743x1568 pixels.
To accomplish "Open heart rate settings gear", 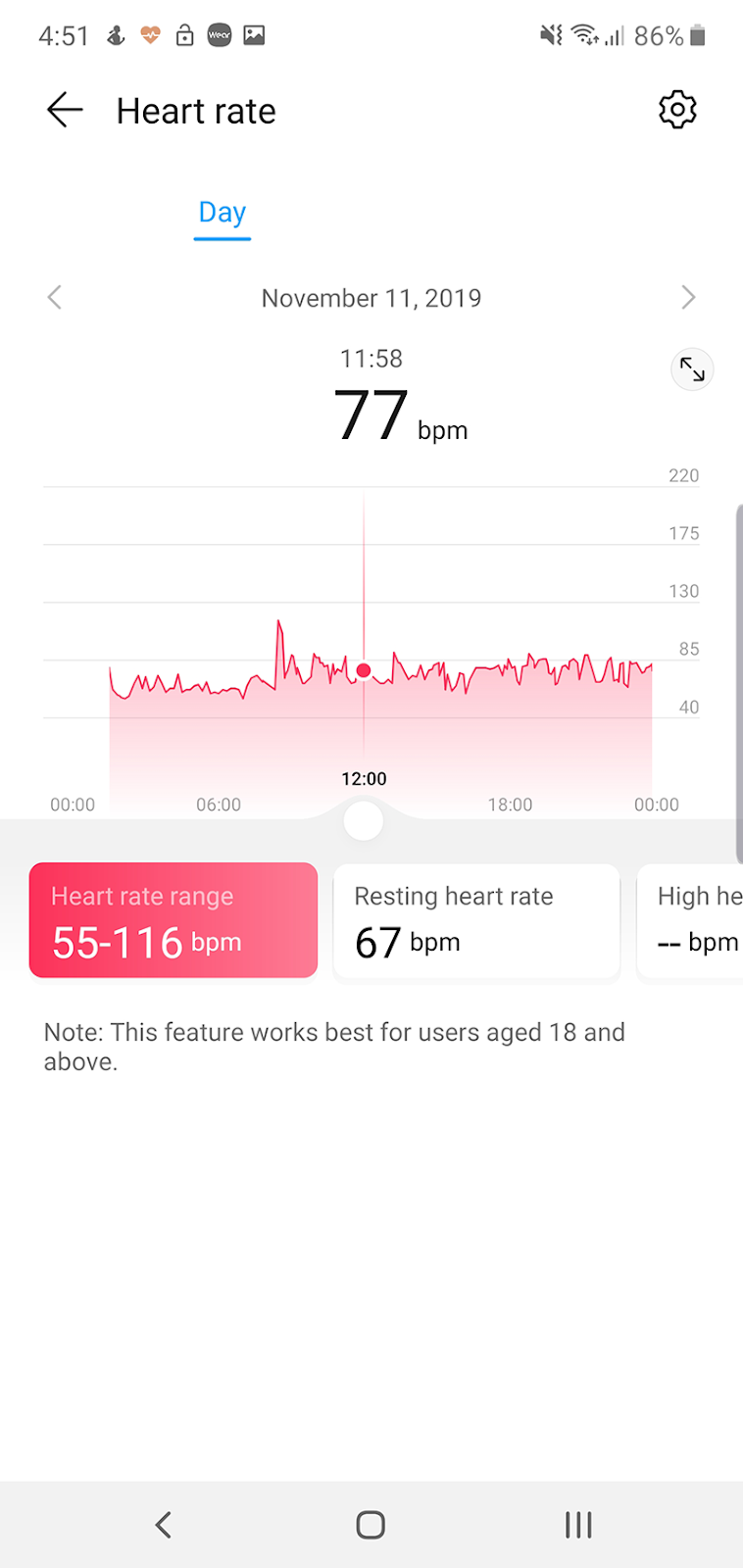I will pos(677,110).
